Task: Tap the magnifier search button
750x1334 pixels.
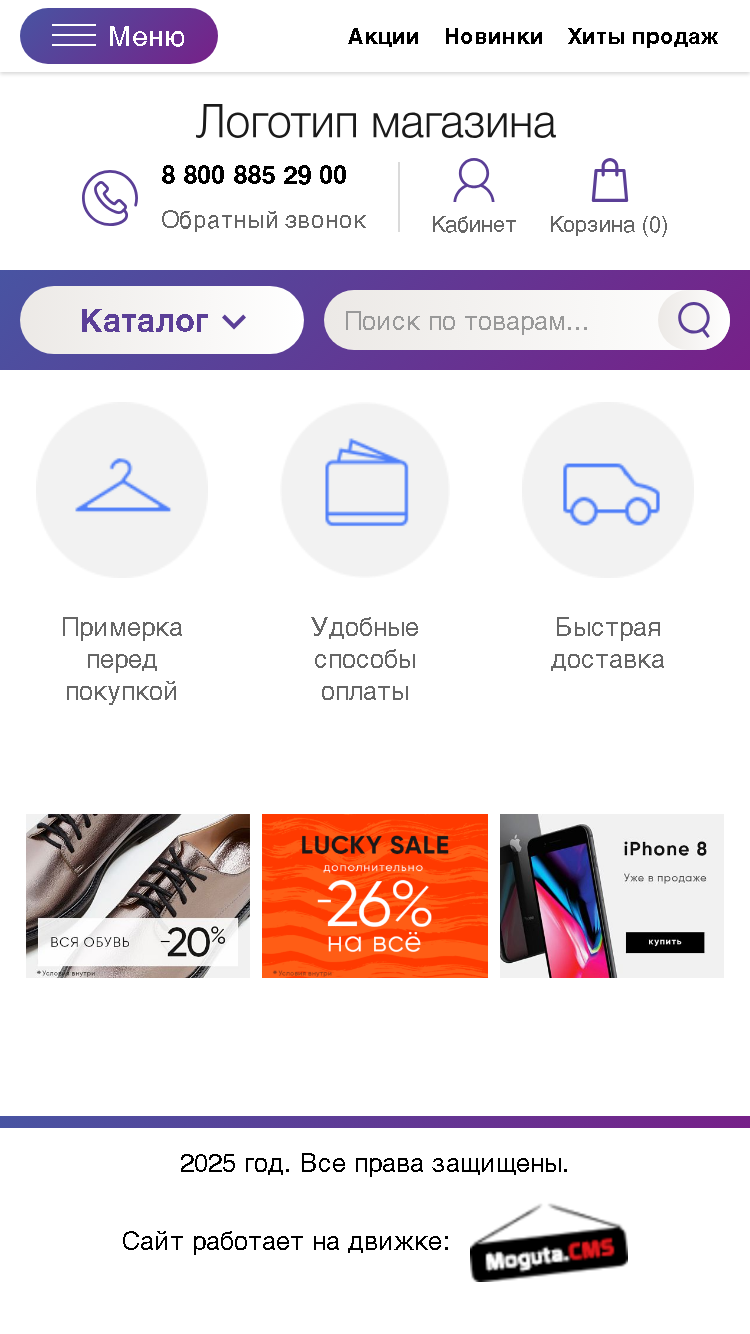Action: coord(694,320)
